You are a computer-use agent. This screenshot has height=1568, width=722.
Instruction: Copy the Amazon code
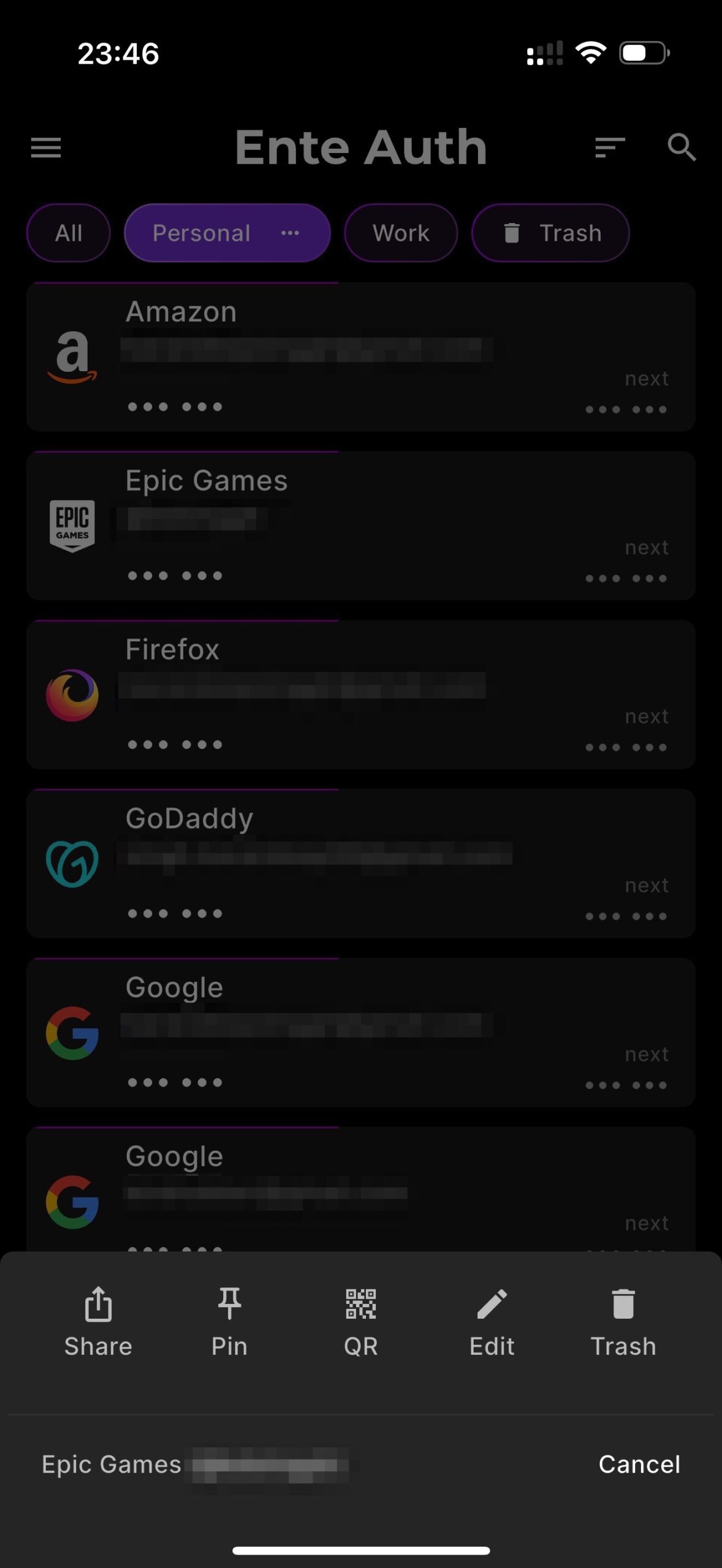pos(360,357)
